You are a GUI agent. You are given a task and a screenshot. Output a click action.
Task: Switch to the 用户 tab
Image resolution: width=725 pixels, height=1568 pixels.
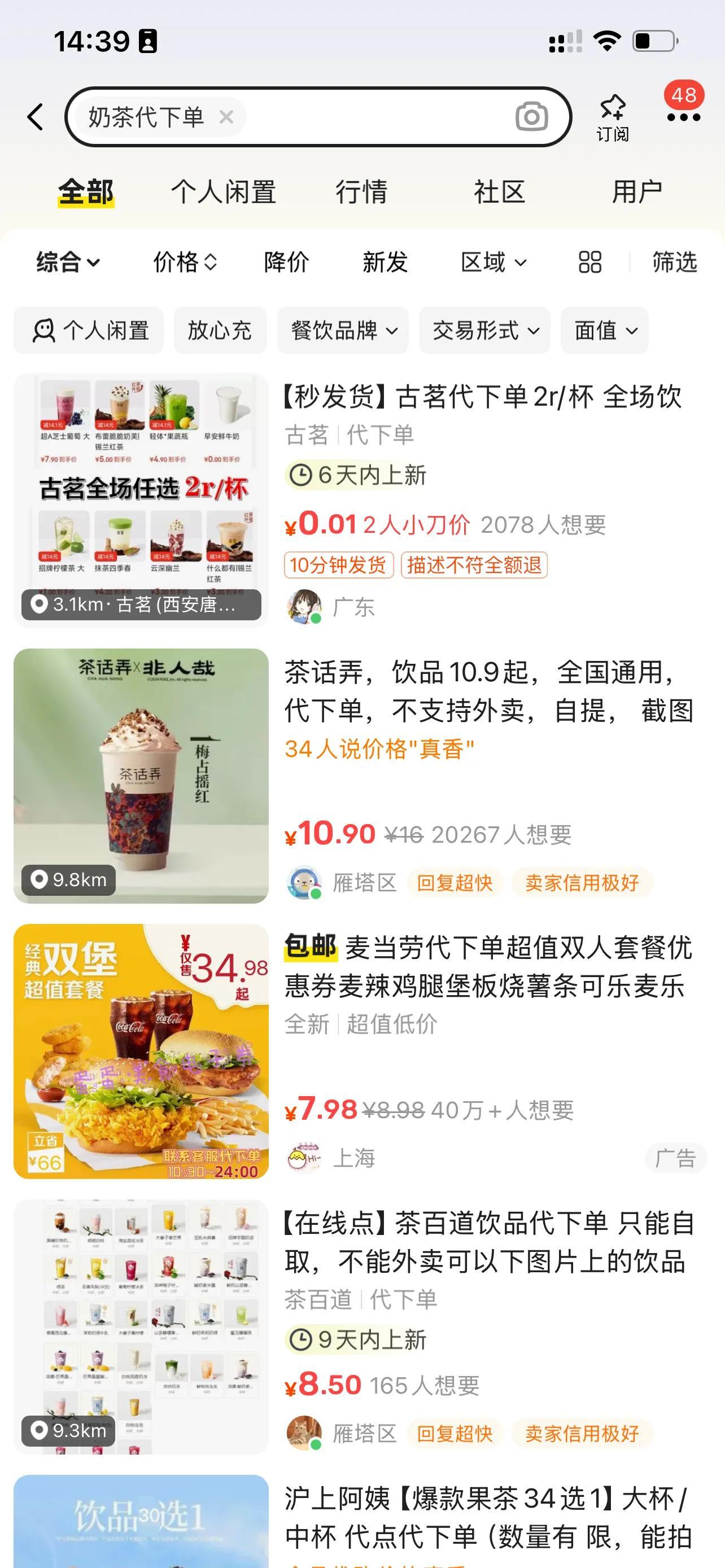[x=637, y=192]
